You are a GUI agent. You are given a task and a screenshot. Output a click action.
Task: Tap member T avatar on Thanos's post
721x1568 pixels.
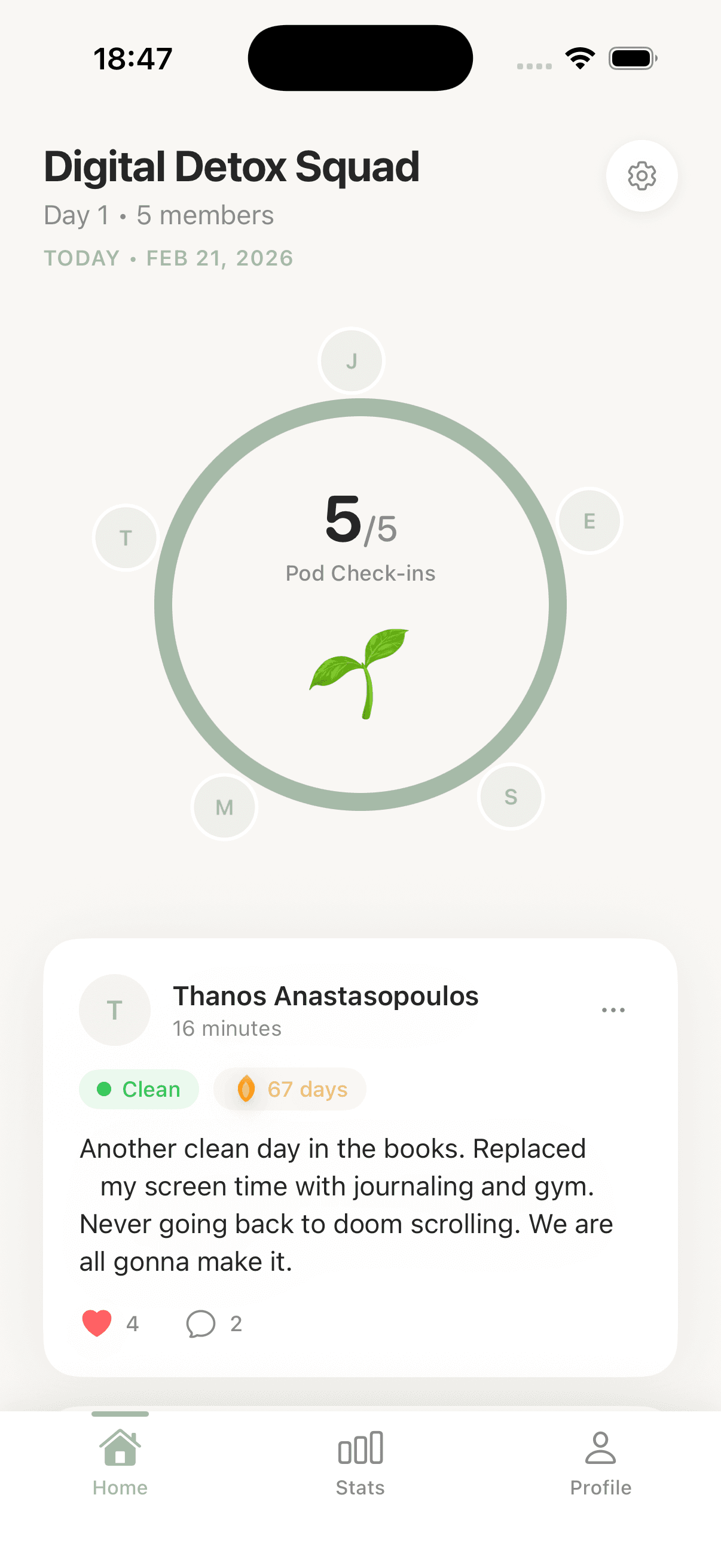[114, 1009]
